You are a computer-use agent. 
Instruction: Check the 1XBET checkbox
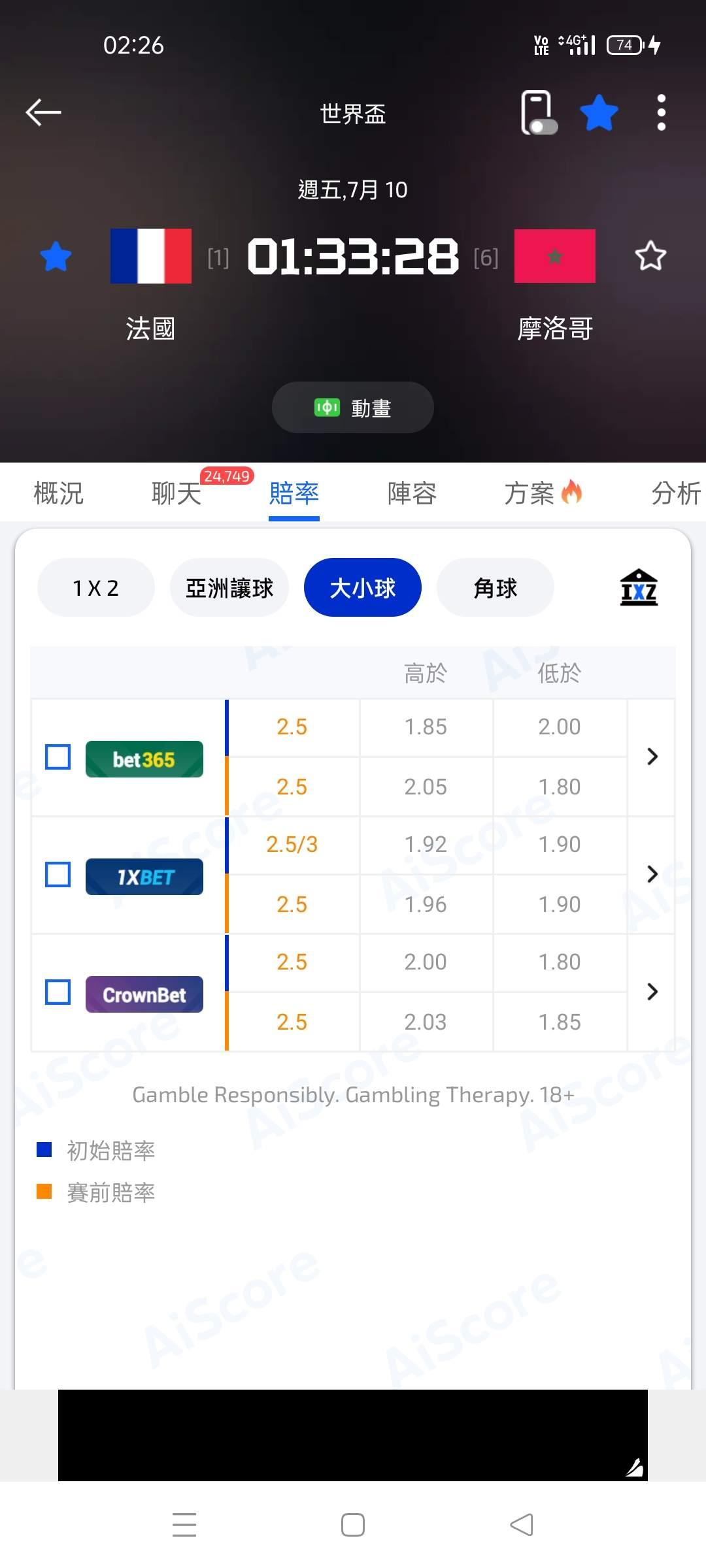coord(58,874)
